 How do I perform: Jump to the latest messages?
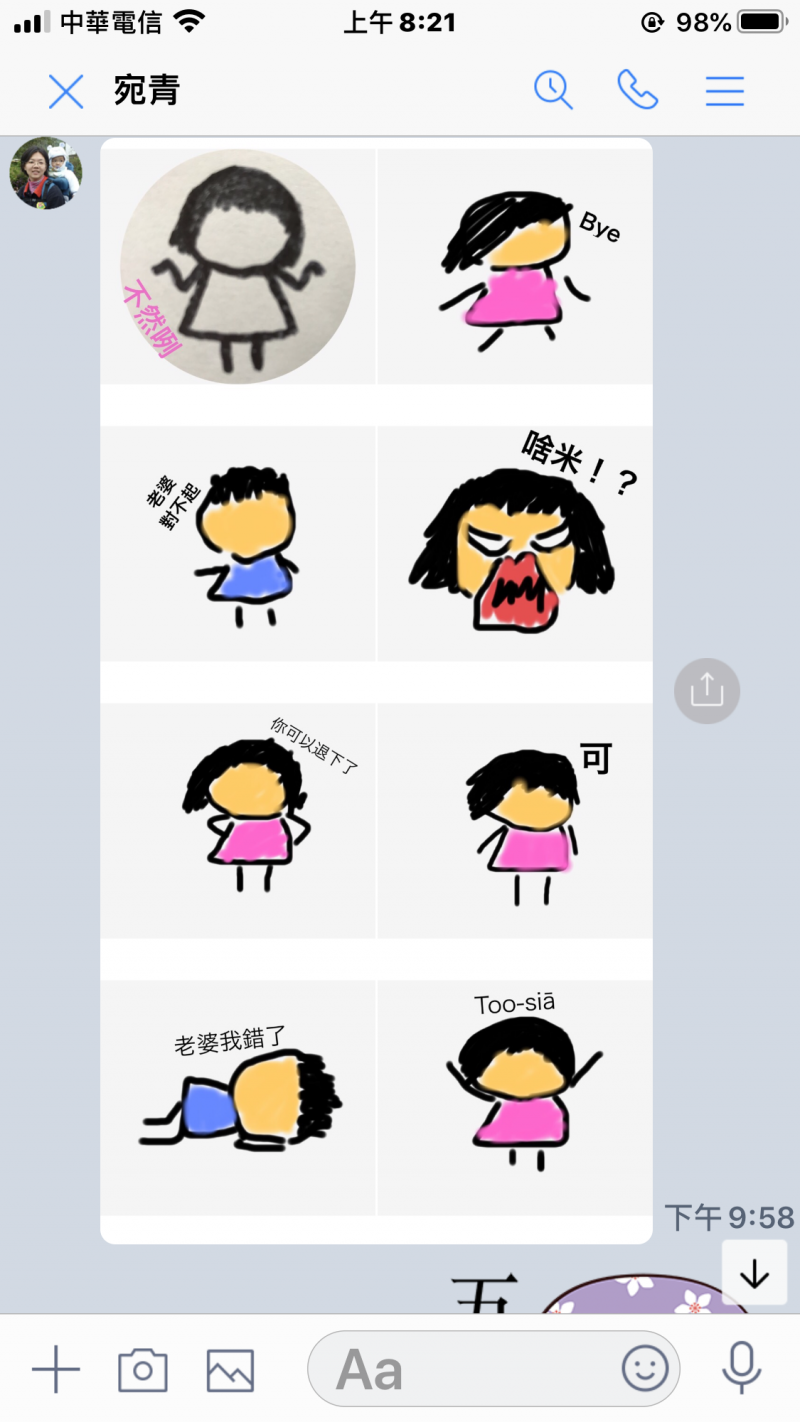[x=754, y=1273]
